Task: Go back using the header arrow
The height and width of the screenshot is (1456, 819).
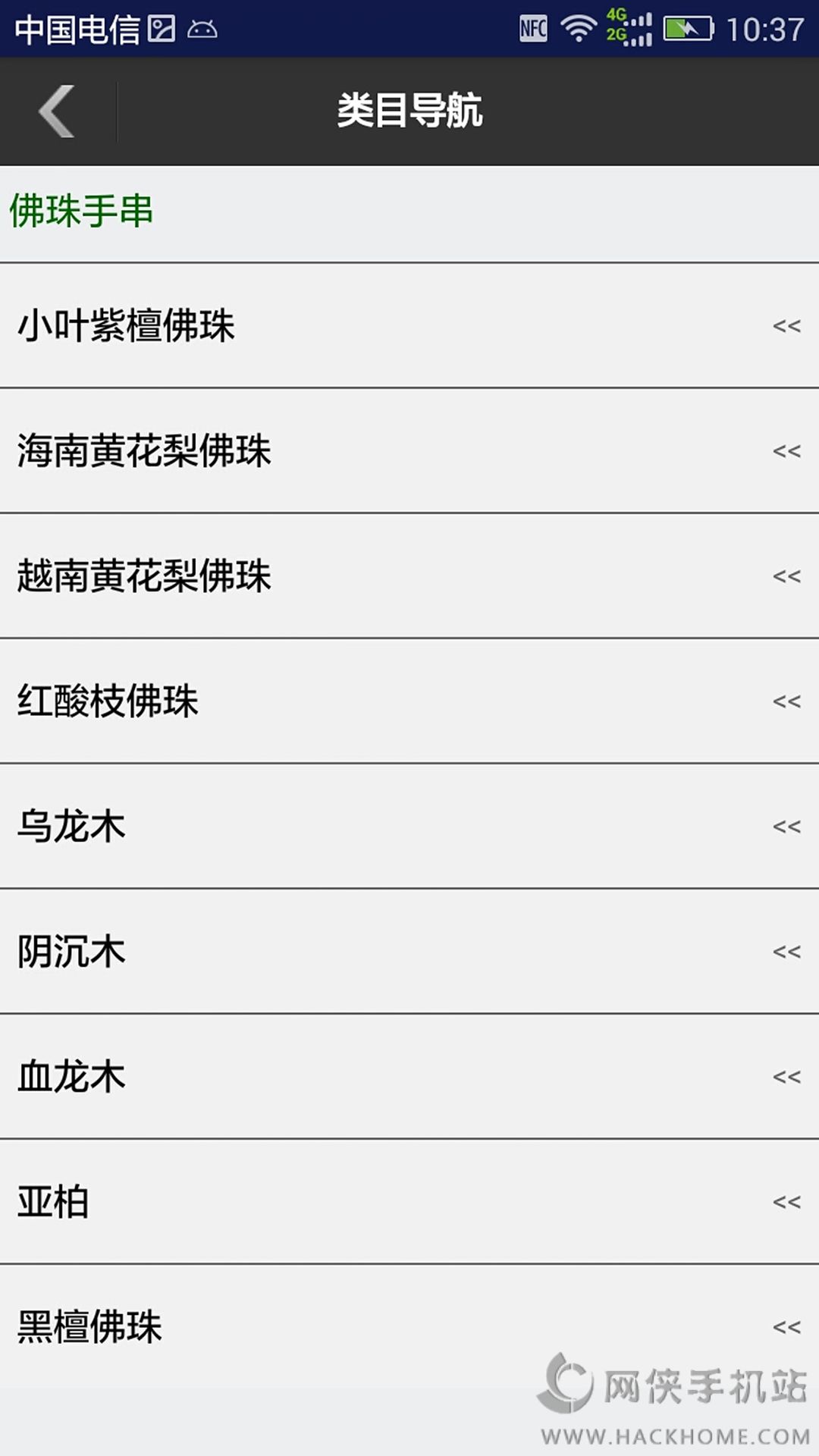Action: click(x=57, y=111)
